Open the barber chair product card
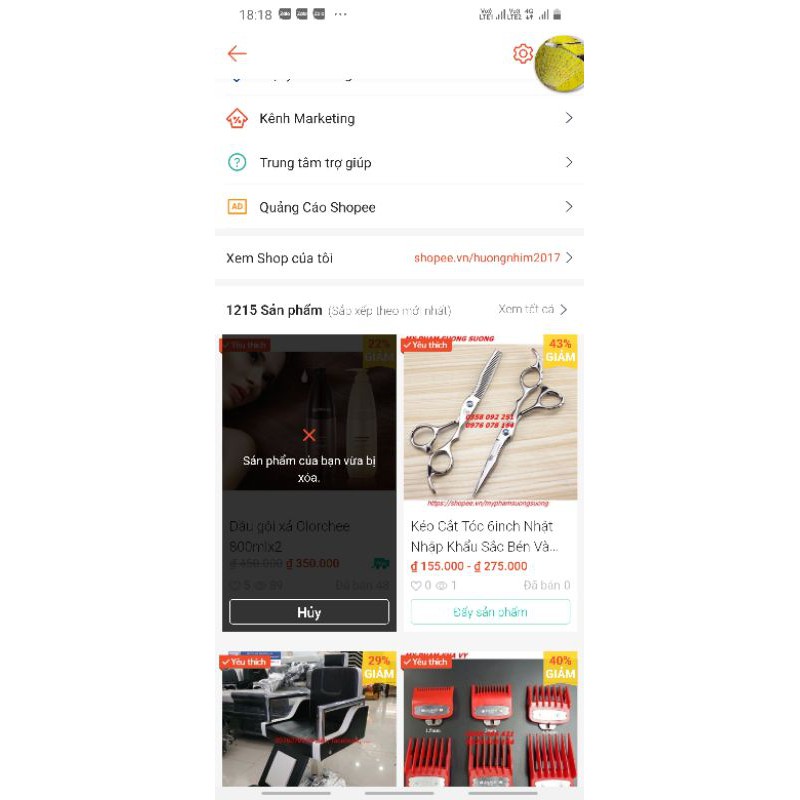The image size is (800, 800). (309, 720)
